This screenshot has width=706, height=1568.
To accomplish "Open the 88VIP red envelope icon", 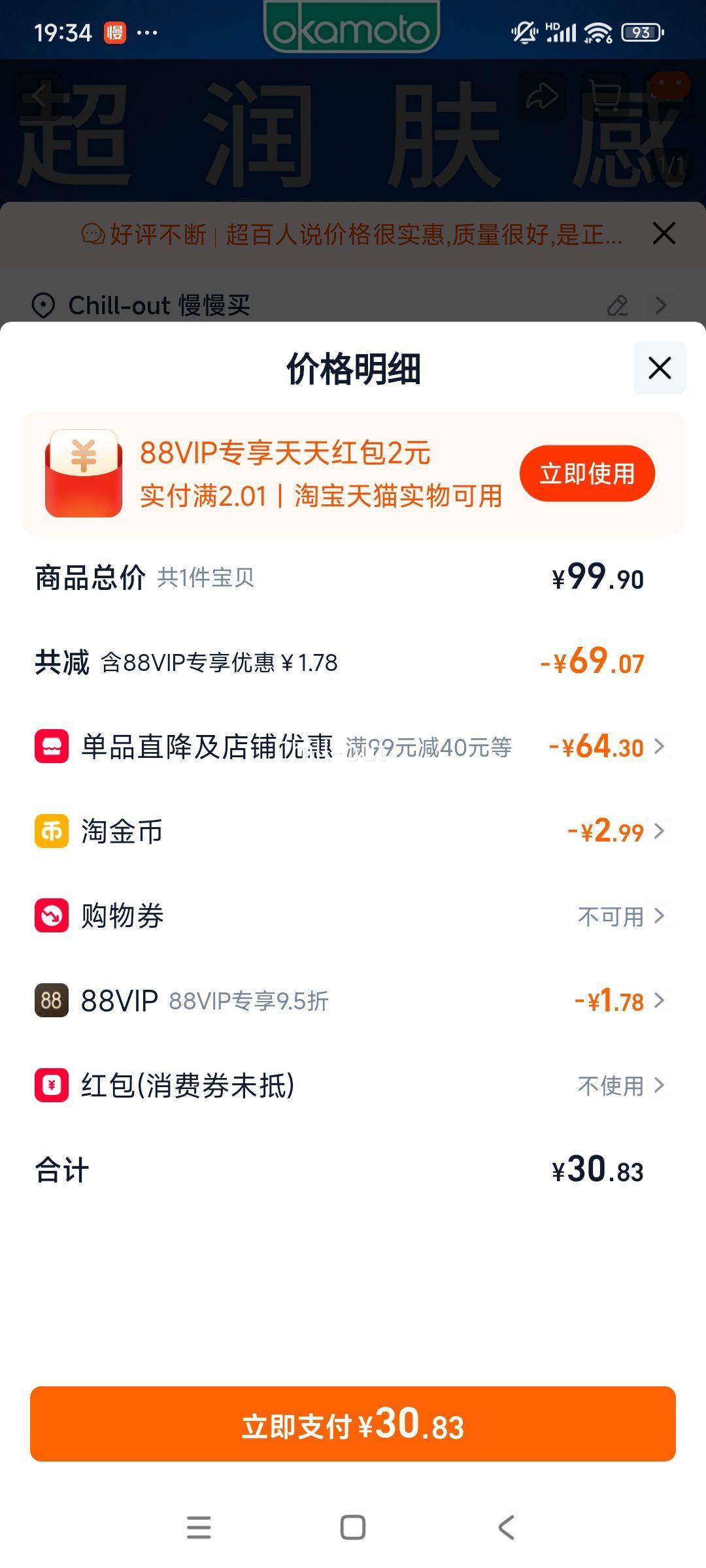I will tap(83, 474).
